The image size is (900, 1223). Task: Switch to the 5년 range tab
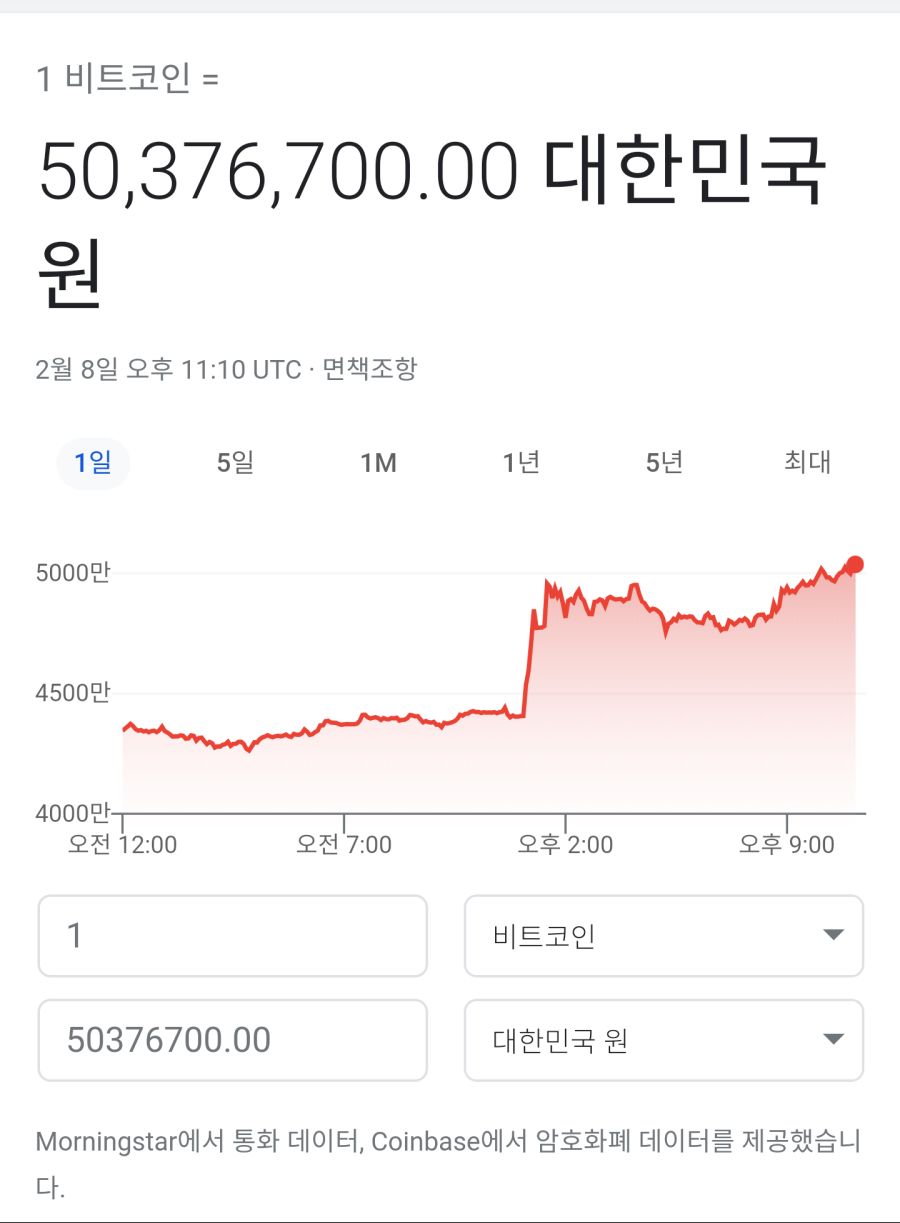click(x=664, y=462)
